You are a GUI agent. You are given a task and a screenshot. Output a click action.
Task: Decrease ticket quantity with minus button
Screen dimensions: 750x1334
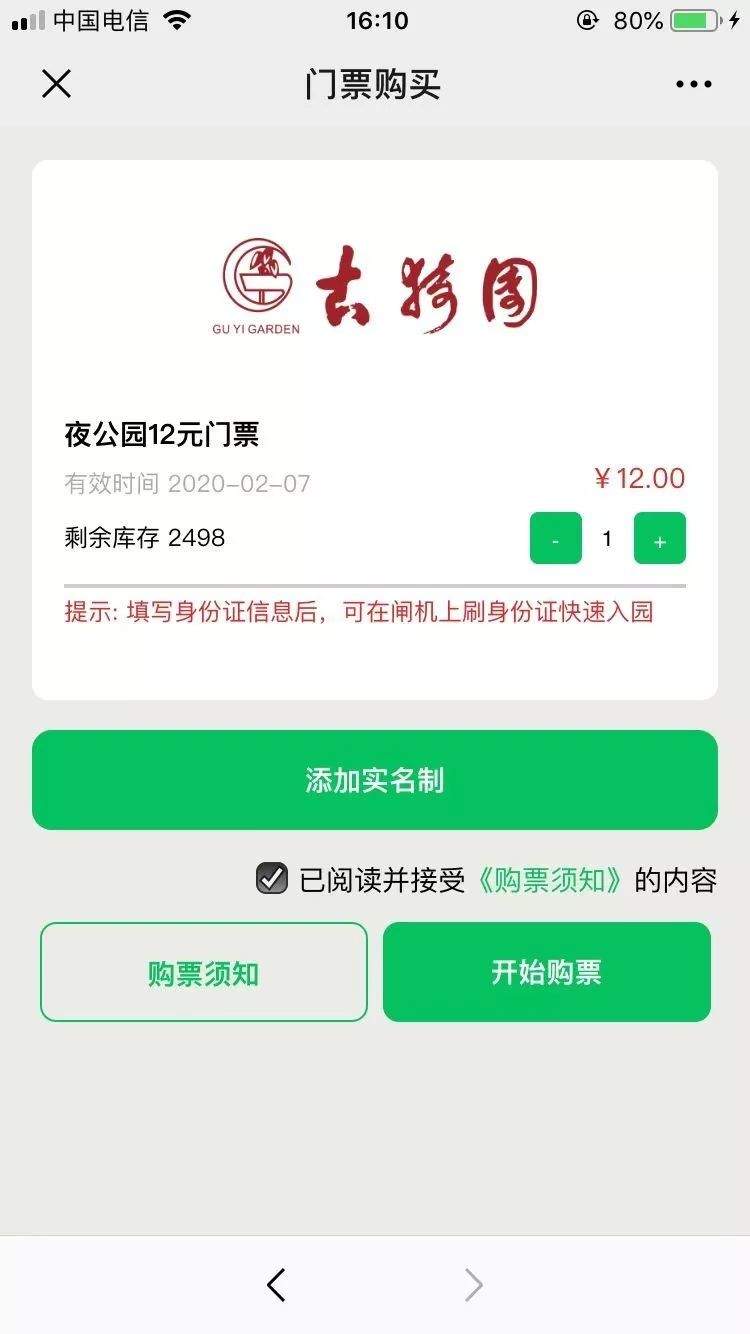pos(555,539)
